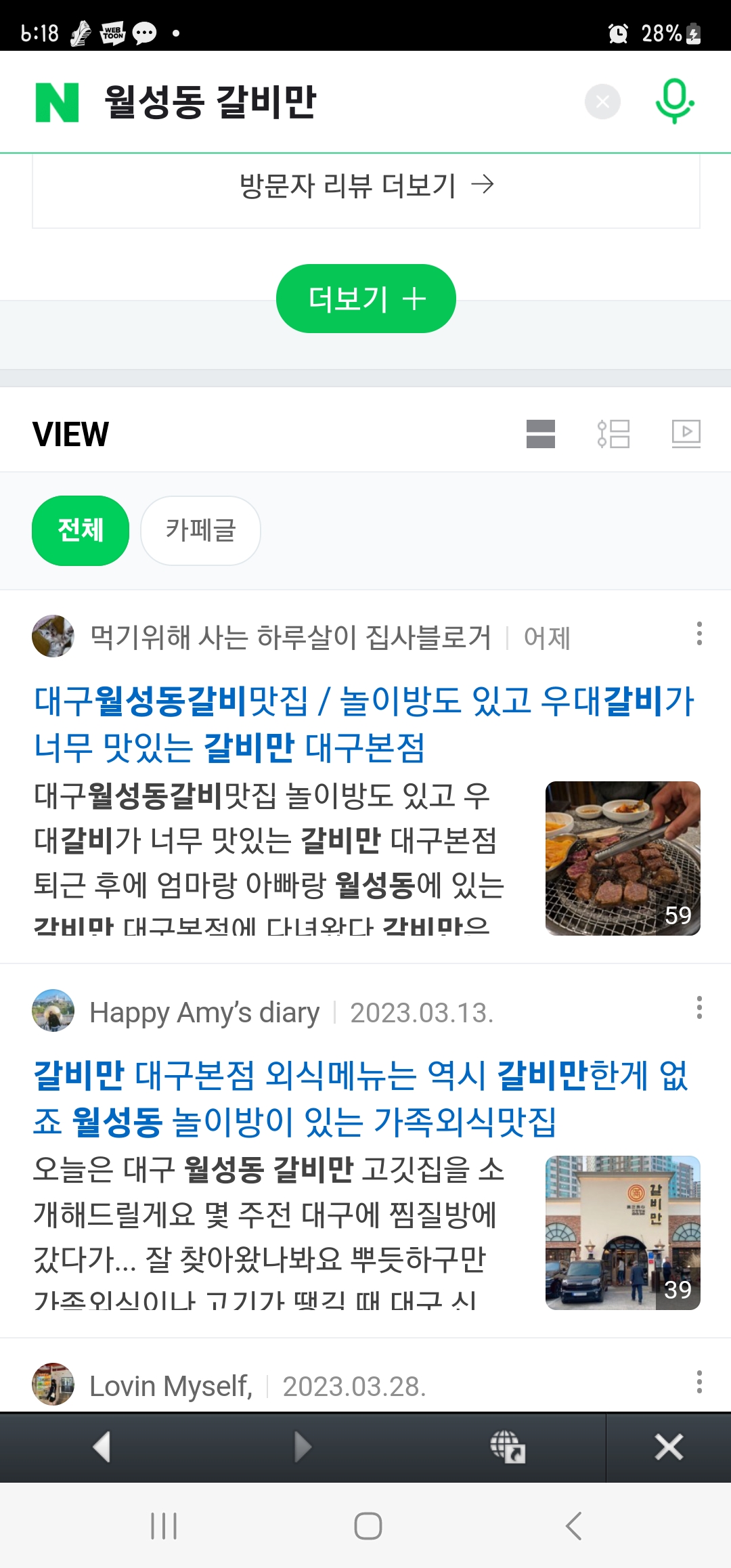Viewport: 731px width, 1568px height.
Task: Select the 카페글 filter chip
Action: 200,531
